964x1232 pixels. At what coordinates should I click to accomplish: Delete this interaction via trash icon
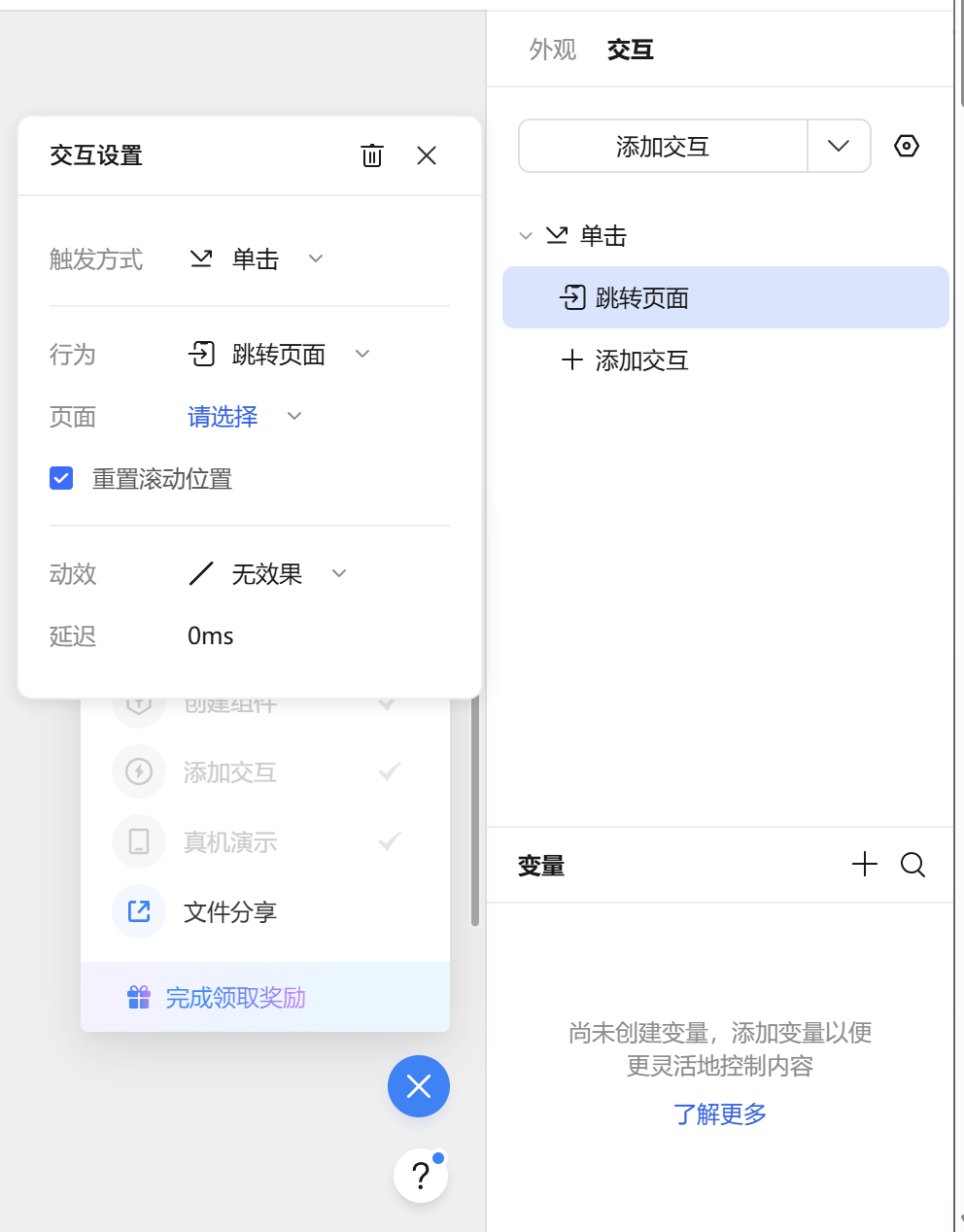372,155
